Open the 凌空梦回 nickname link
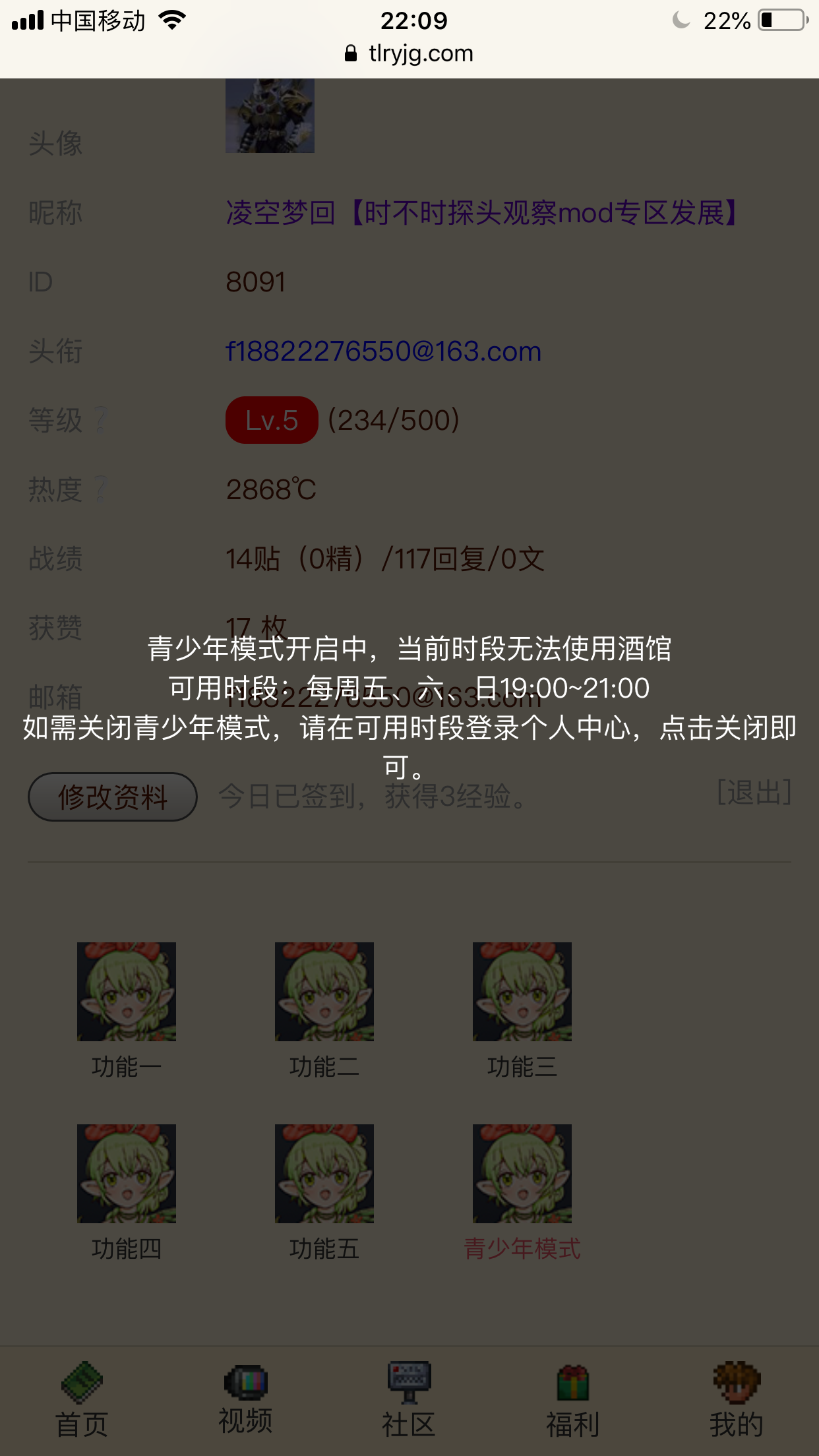This screenshot has height=1456, width=819. pos(481,213)
